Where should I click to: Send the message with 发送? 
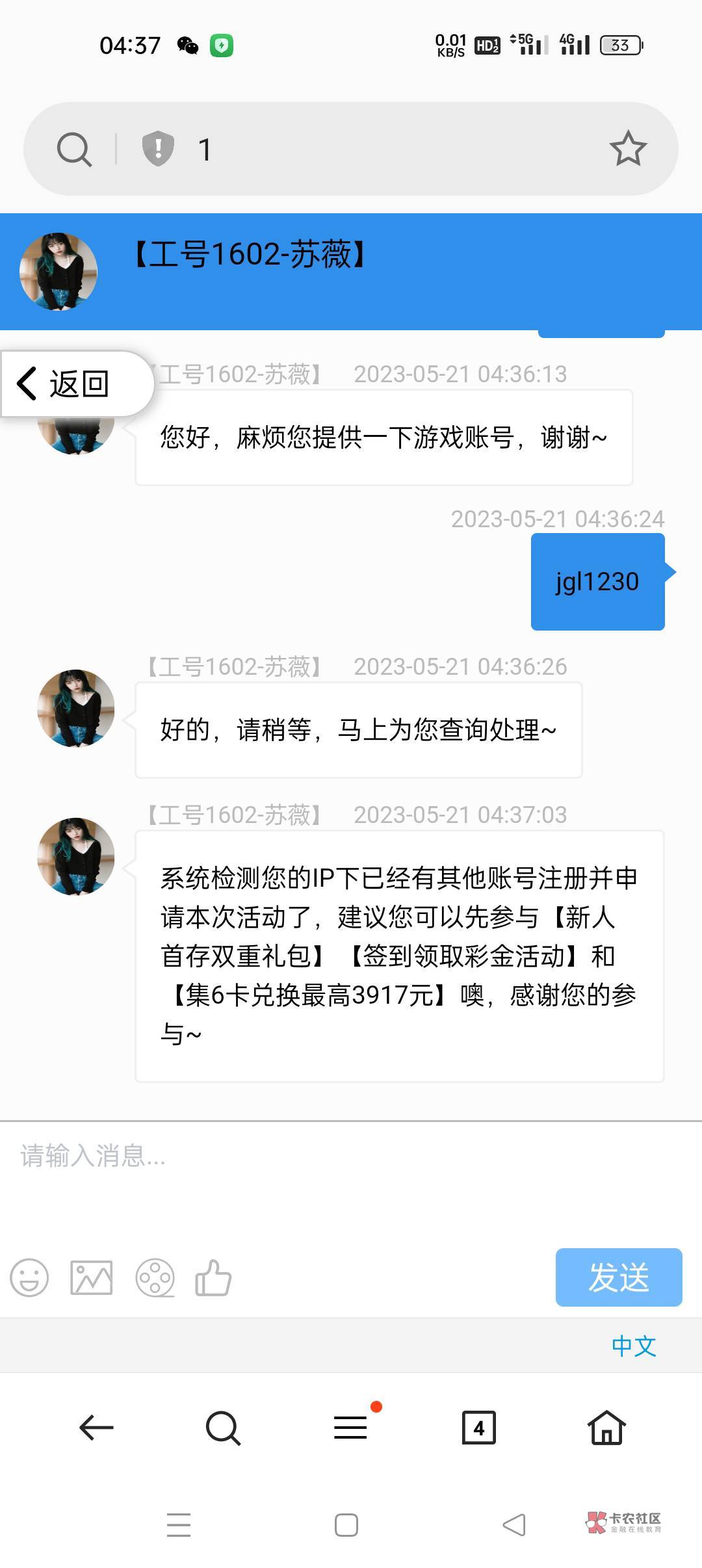pos(618,1277)
